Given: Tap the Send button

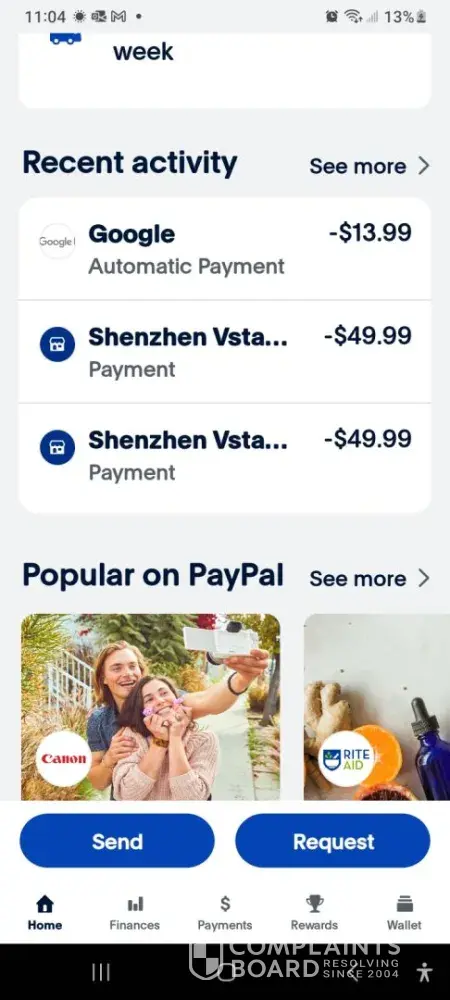Looking at the screenshot, I should point(117,841).
